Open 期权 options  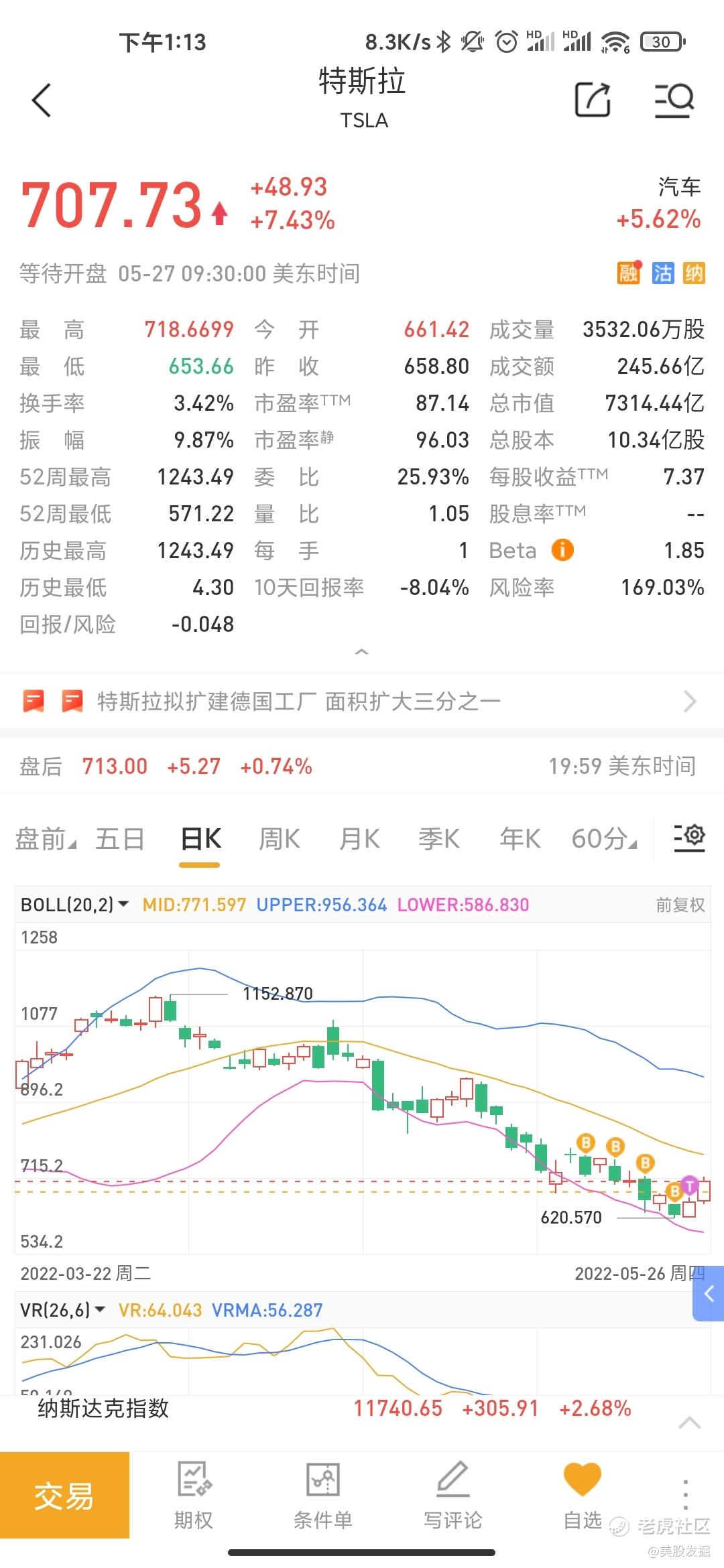tap(194, 1496)
